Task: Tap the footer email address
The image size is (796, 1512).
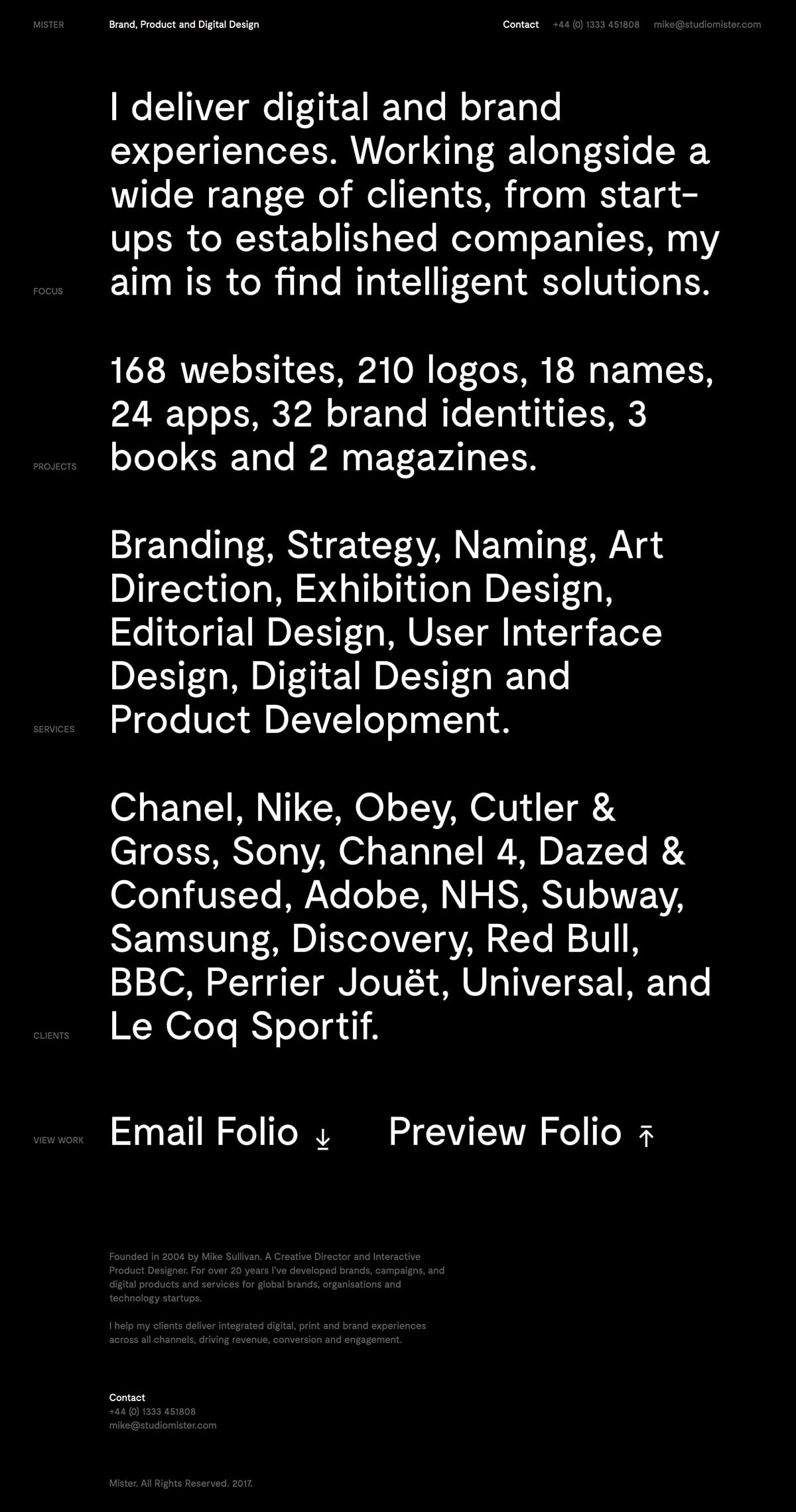Action: [163, 1425]
